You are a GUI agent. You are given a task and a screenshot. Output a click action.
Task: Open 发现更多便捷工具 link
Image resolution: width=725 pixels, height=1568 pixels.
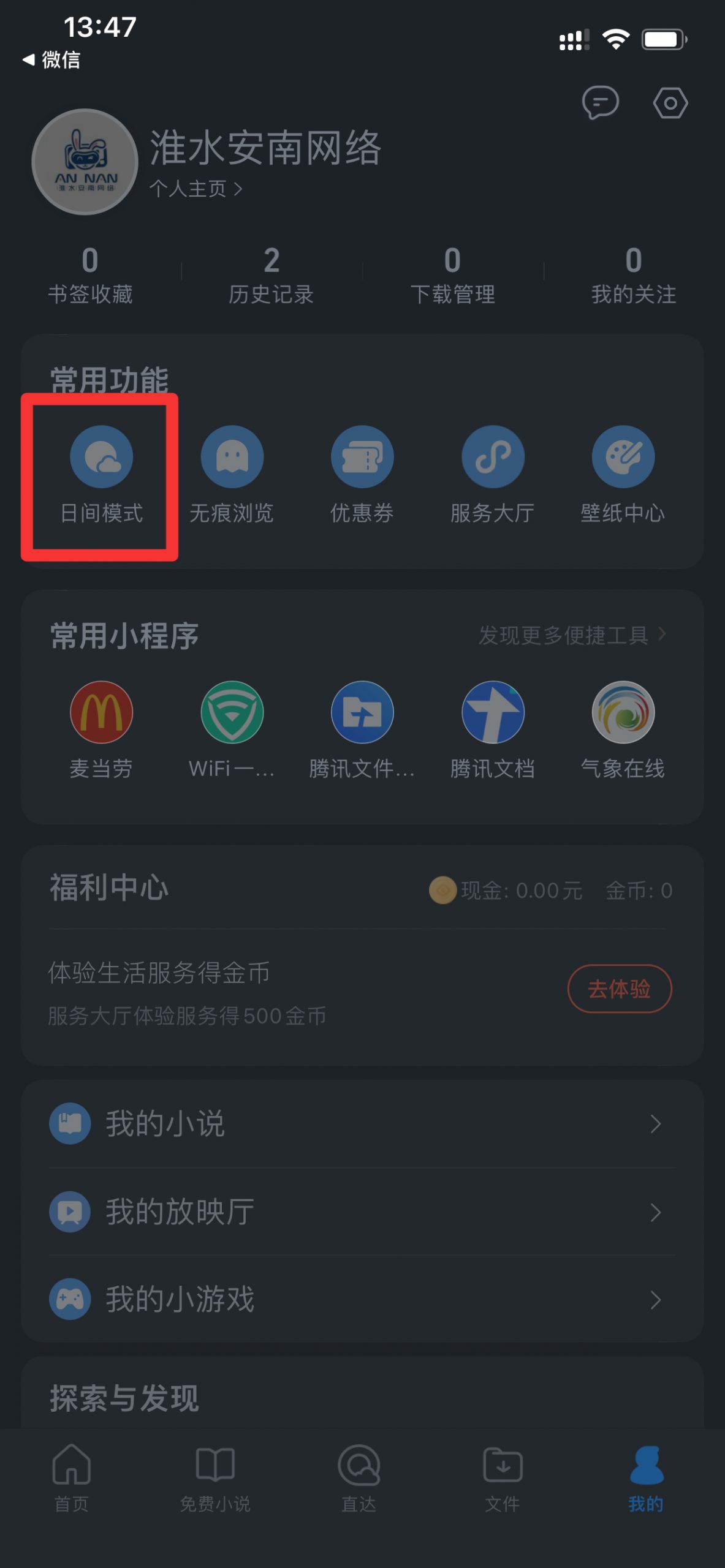[x=572, y=635]
